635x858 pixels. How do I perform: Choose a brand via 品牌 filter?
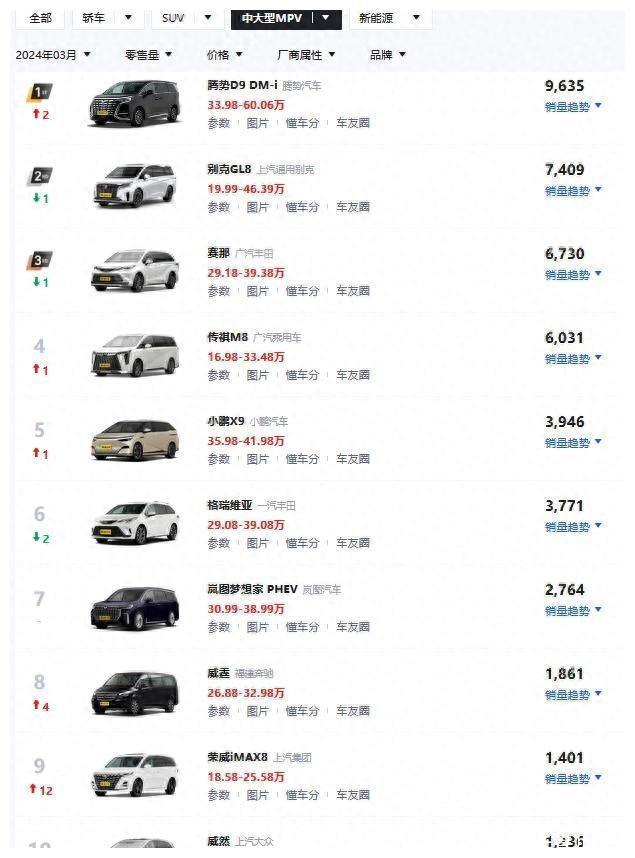[x=388, y=55]
